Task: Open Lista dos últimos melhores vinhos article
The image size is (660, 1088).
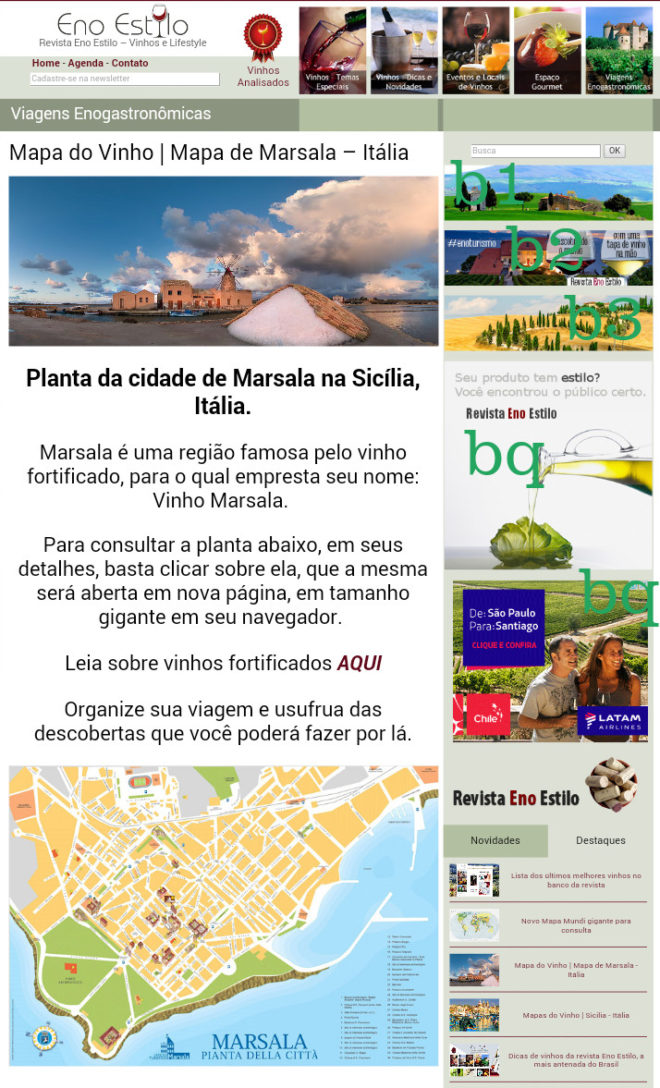Action: click(576, 881)
